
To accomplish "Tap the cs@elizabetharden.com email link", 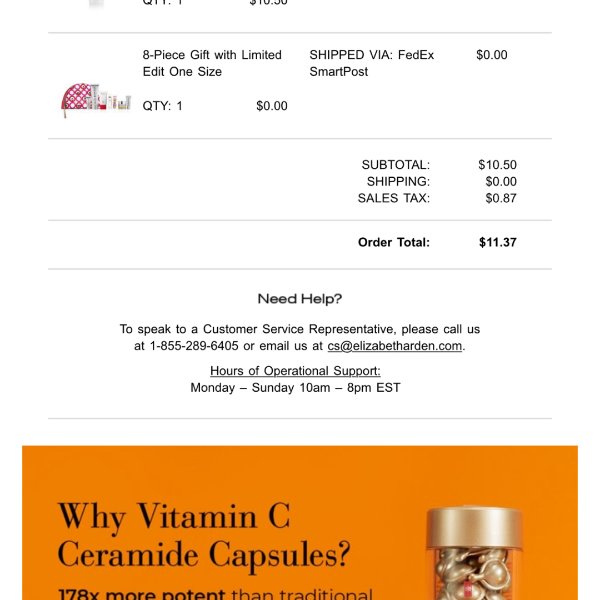I will click(x=394, y=346).
